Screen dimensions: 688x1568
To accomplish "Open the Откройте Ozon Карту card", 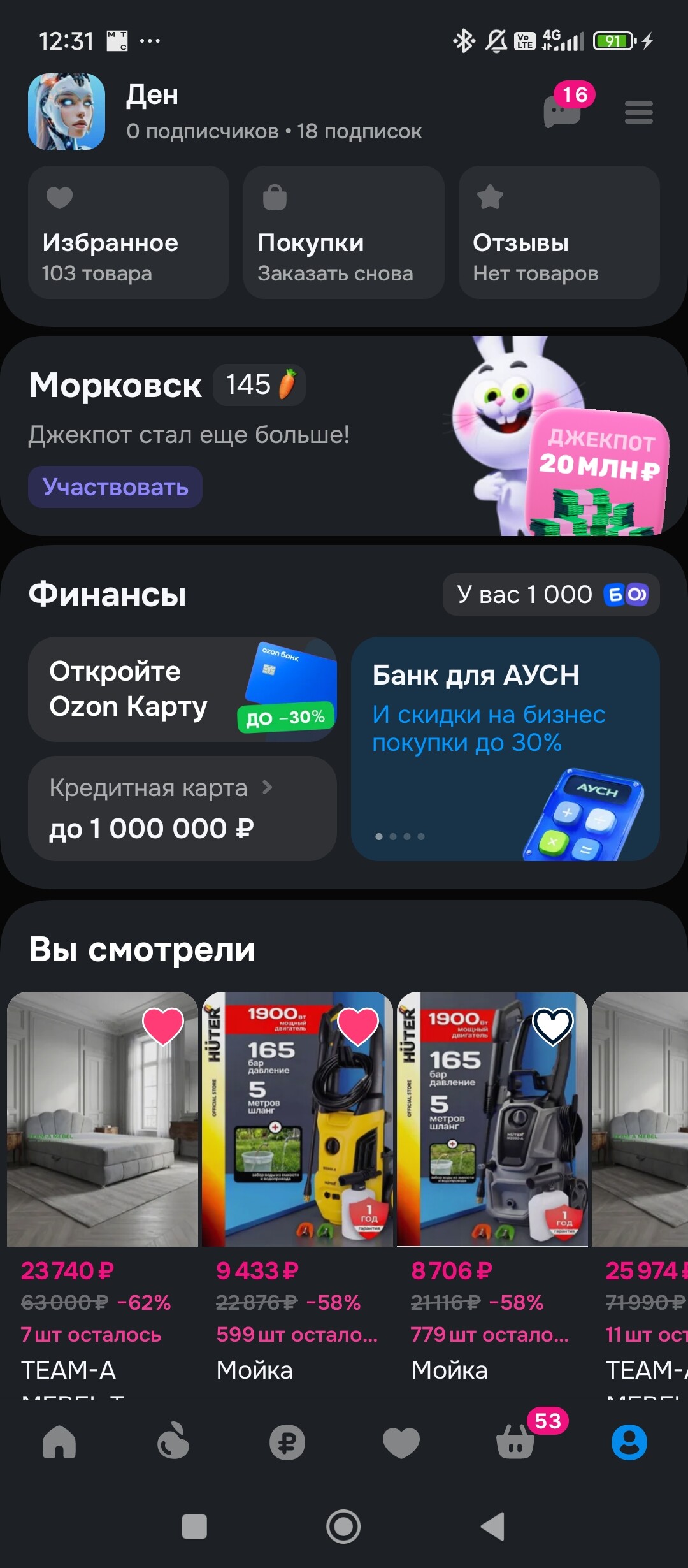I will click(x=182, y=689).
